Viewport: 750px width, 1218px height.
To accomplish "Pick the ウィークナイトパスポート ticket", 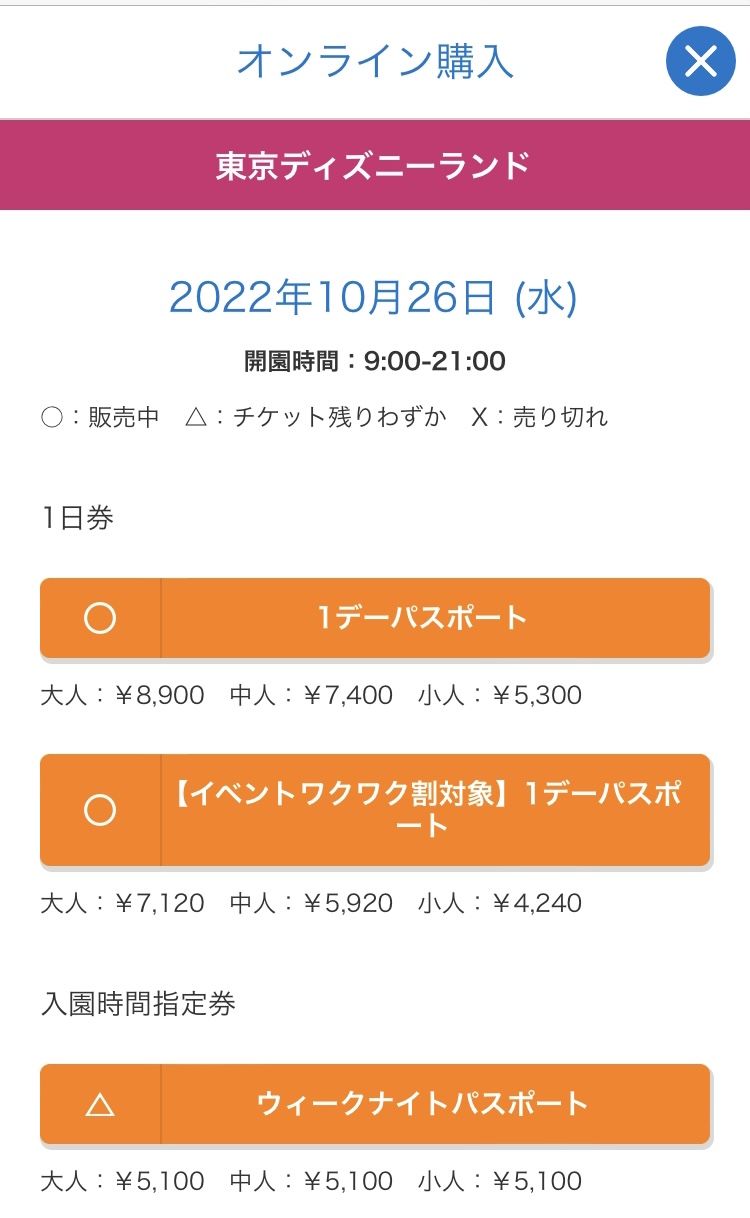I will (x=375, y=1104).
